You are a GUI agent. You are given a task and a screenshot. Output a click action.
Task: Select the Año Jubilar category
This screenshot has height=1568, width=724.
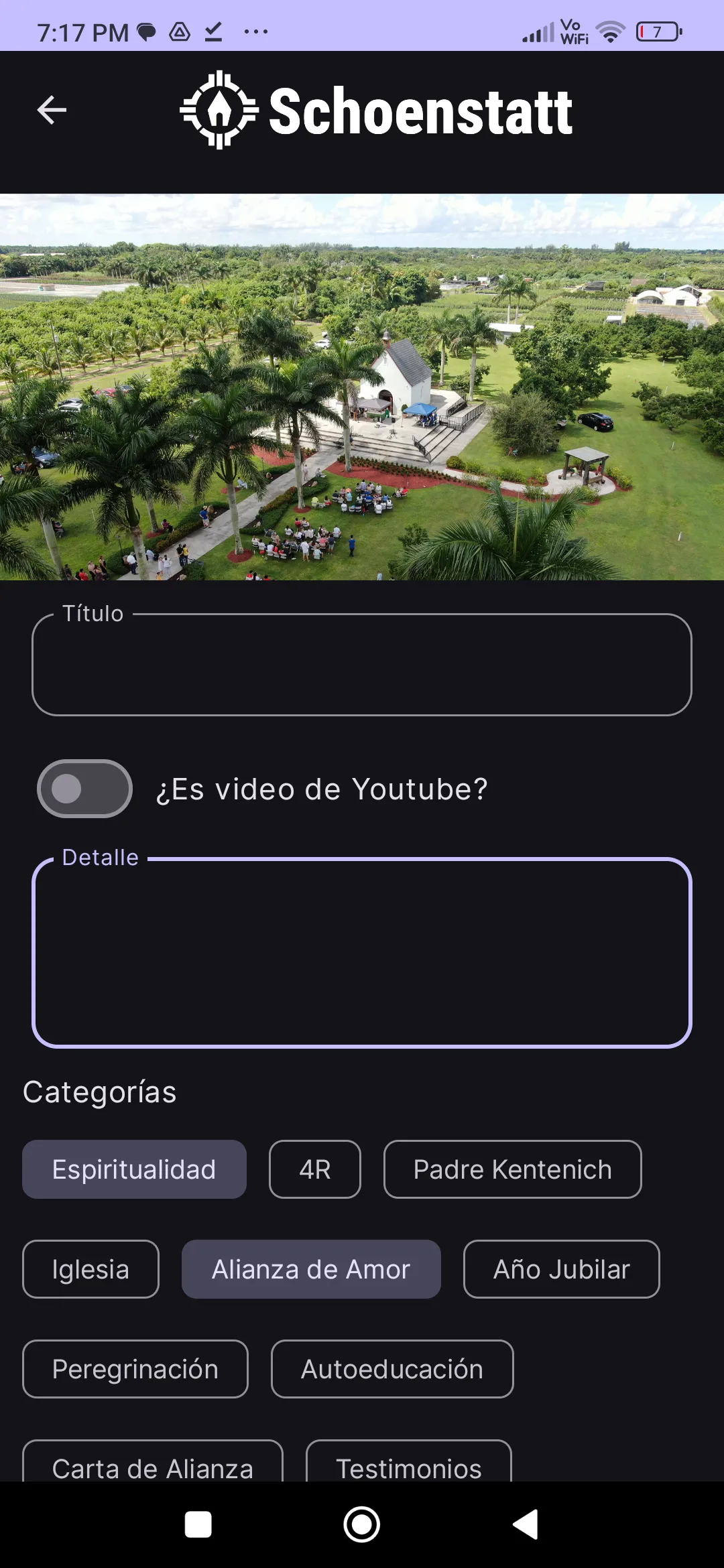(561, 1268)
